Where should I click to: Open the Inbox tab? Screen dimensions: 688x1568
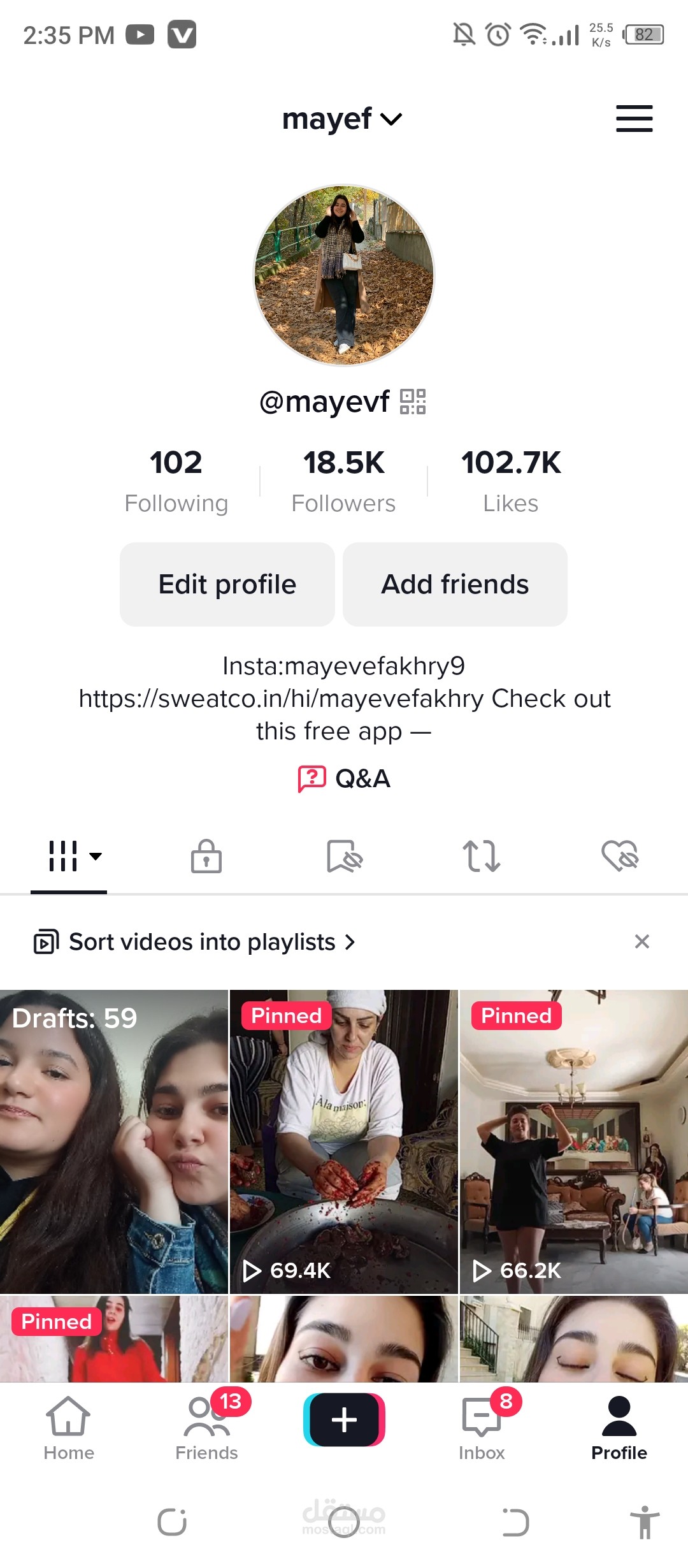point(482,1428)
